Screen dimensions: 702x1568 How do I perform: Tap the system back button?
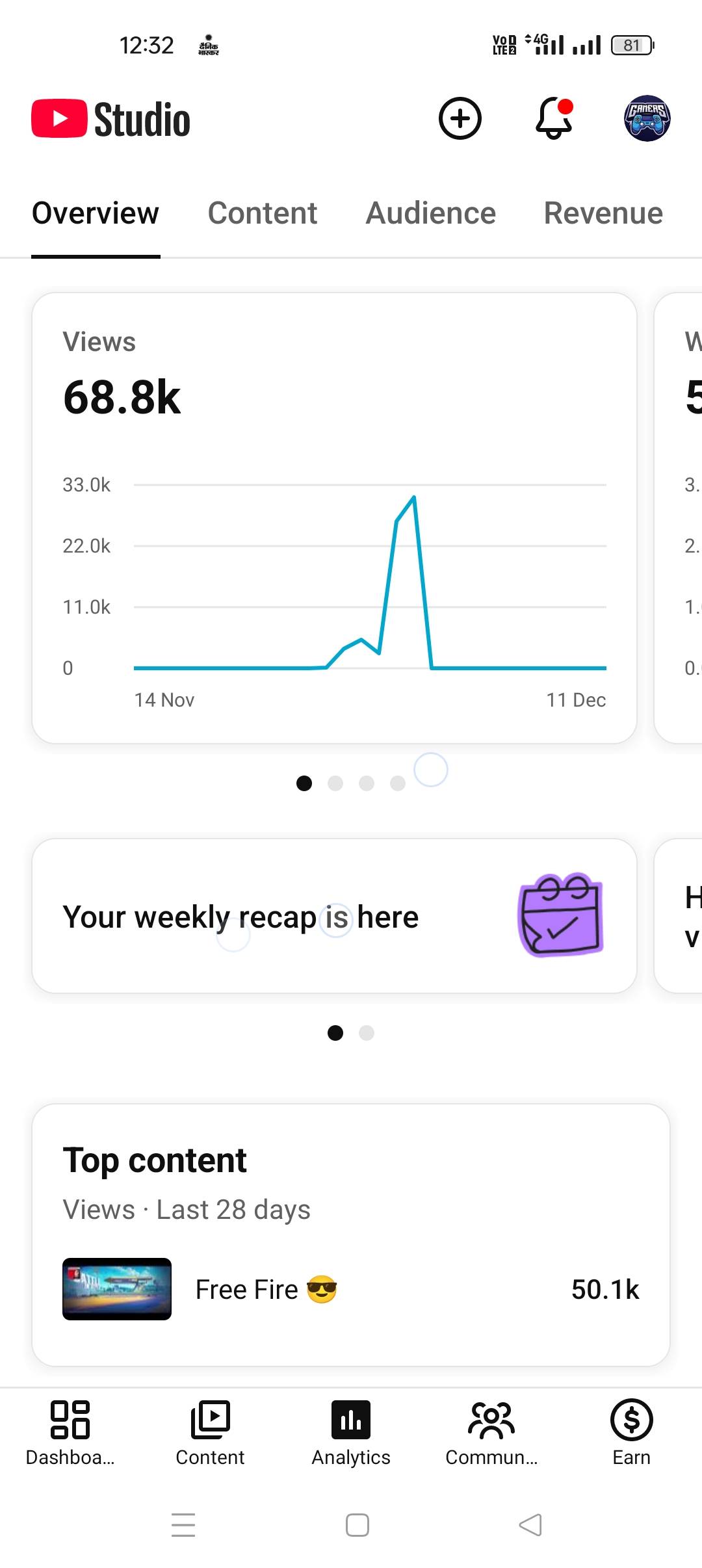click(x=530, y=1524)
